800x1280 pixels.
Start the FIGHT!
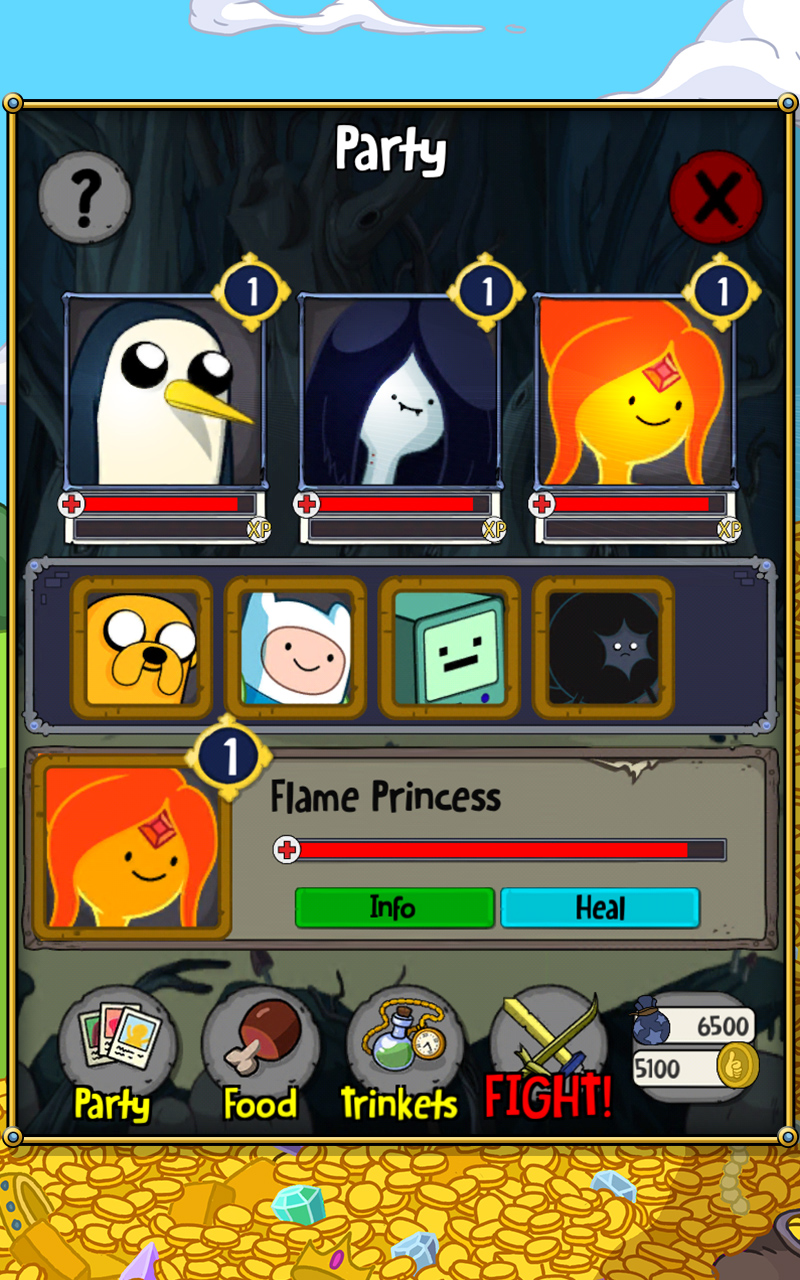548,1054
